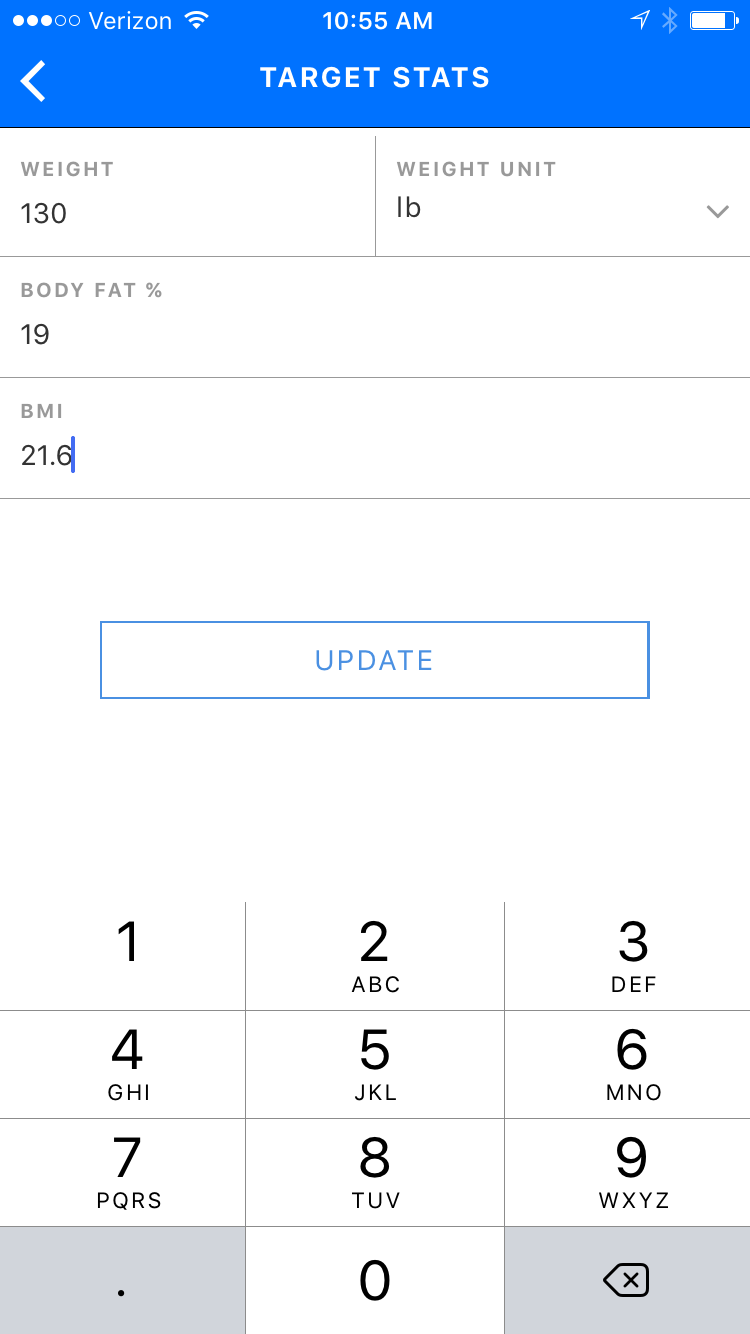
Task: Hit the backspace key on keypad
Action: [627, 1280]
